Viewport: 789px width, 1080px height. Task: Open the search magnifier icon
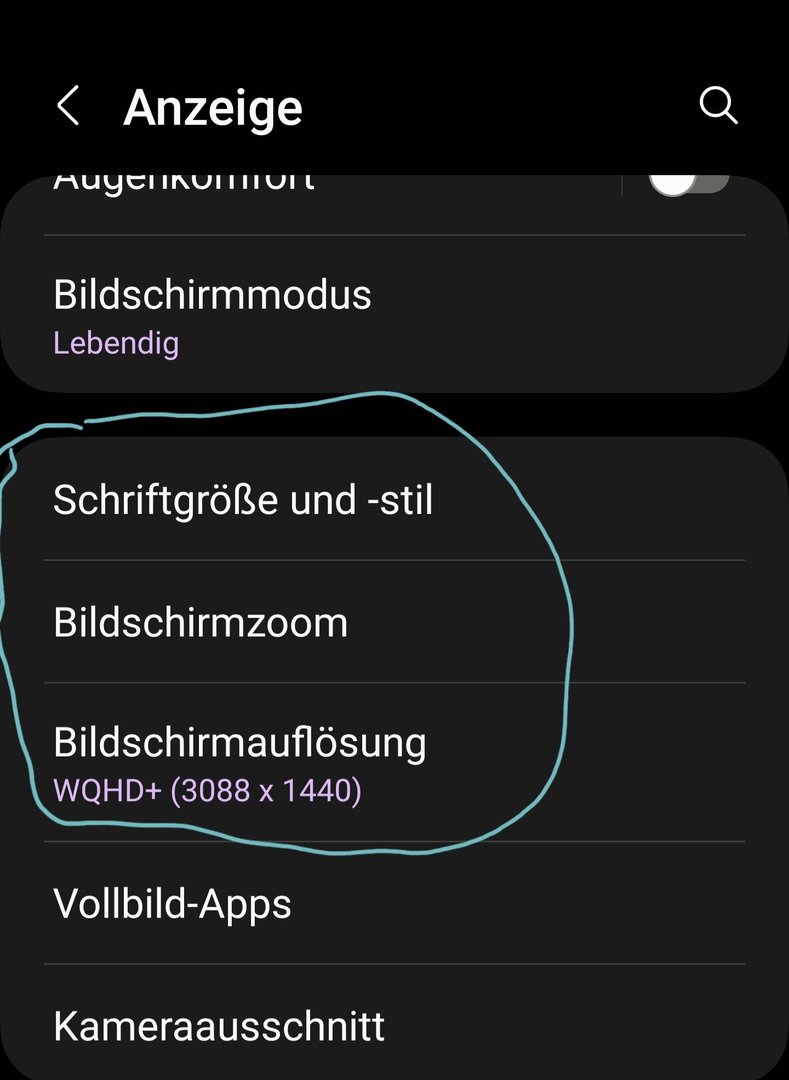[x=718, y=105]
